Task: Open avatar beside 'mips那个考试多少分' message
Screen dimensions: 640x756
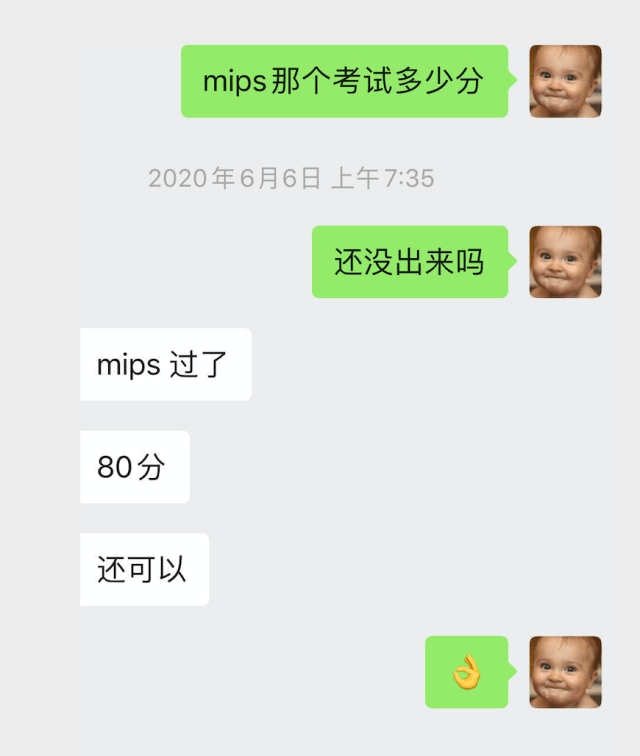Action: click(565, 81)
